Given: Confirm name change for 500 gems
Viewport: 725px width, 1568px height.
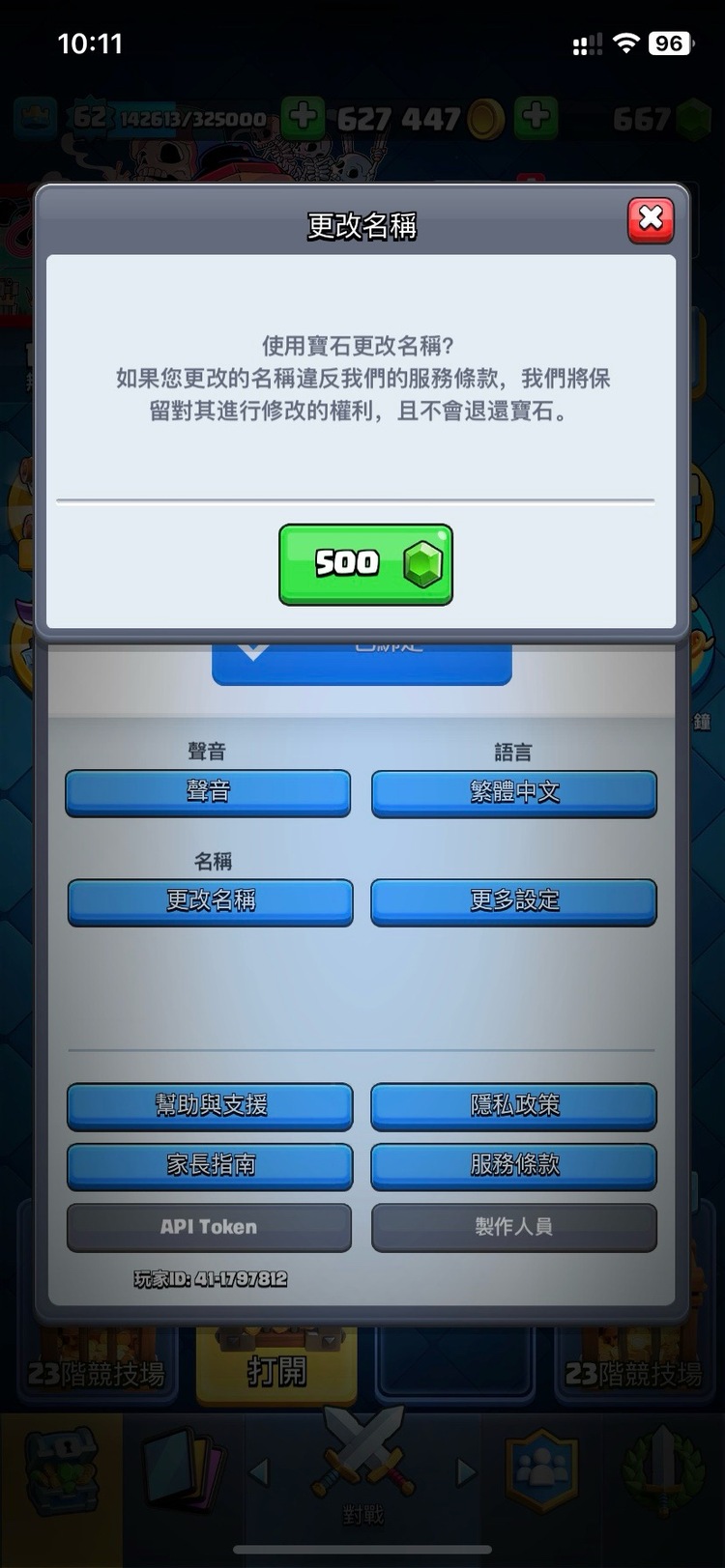Looking at the screenshot, I should pos(365,564).
